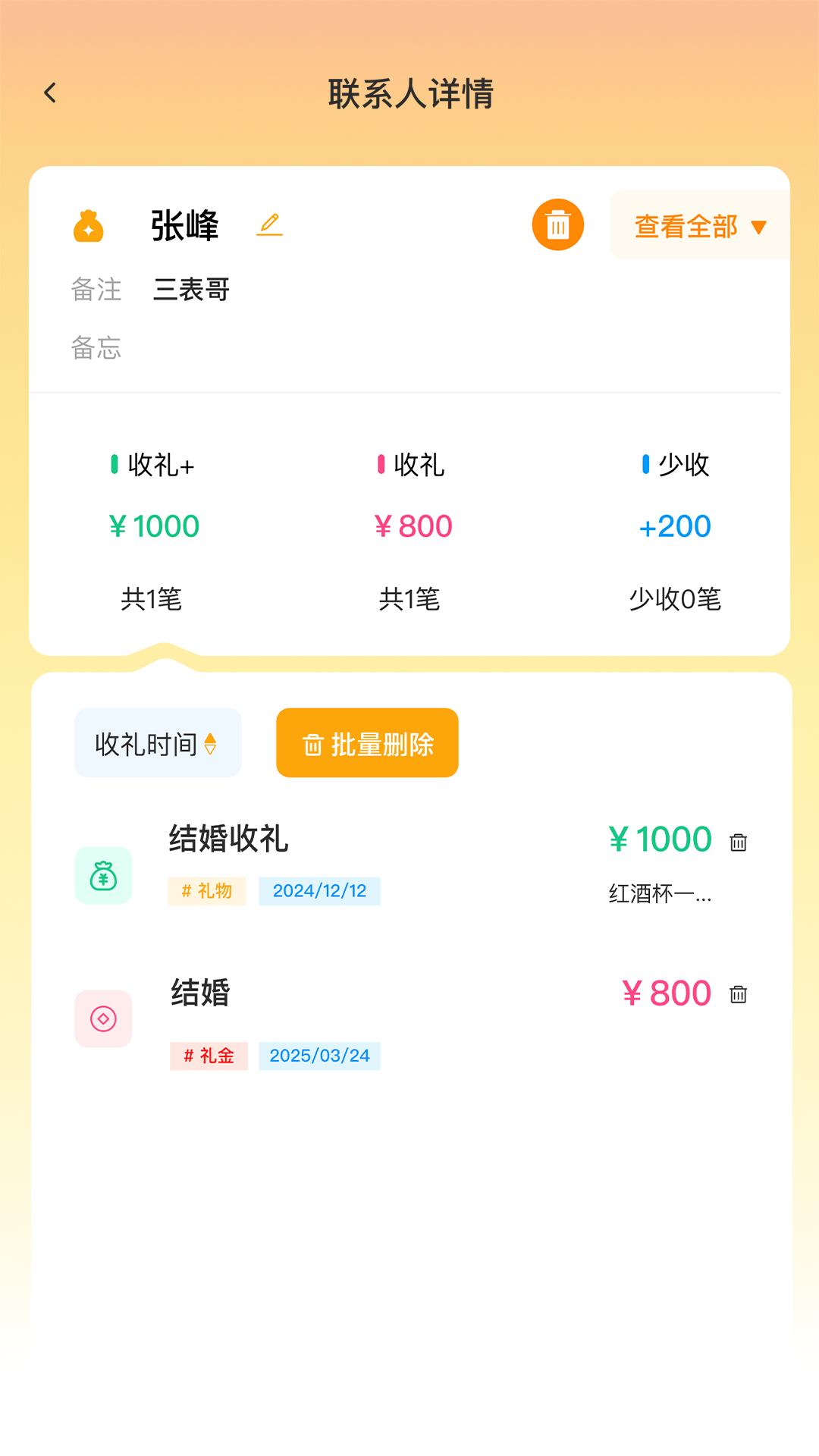Expand the 收礼时间 sort arrows
Viewport: 819px width, 1456px height.
[211, 742]
